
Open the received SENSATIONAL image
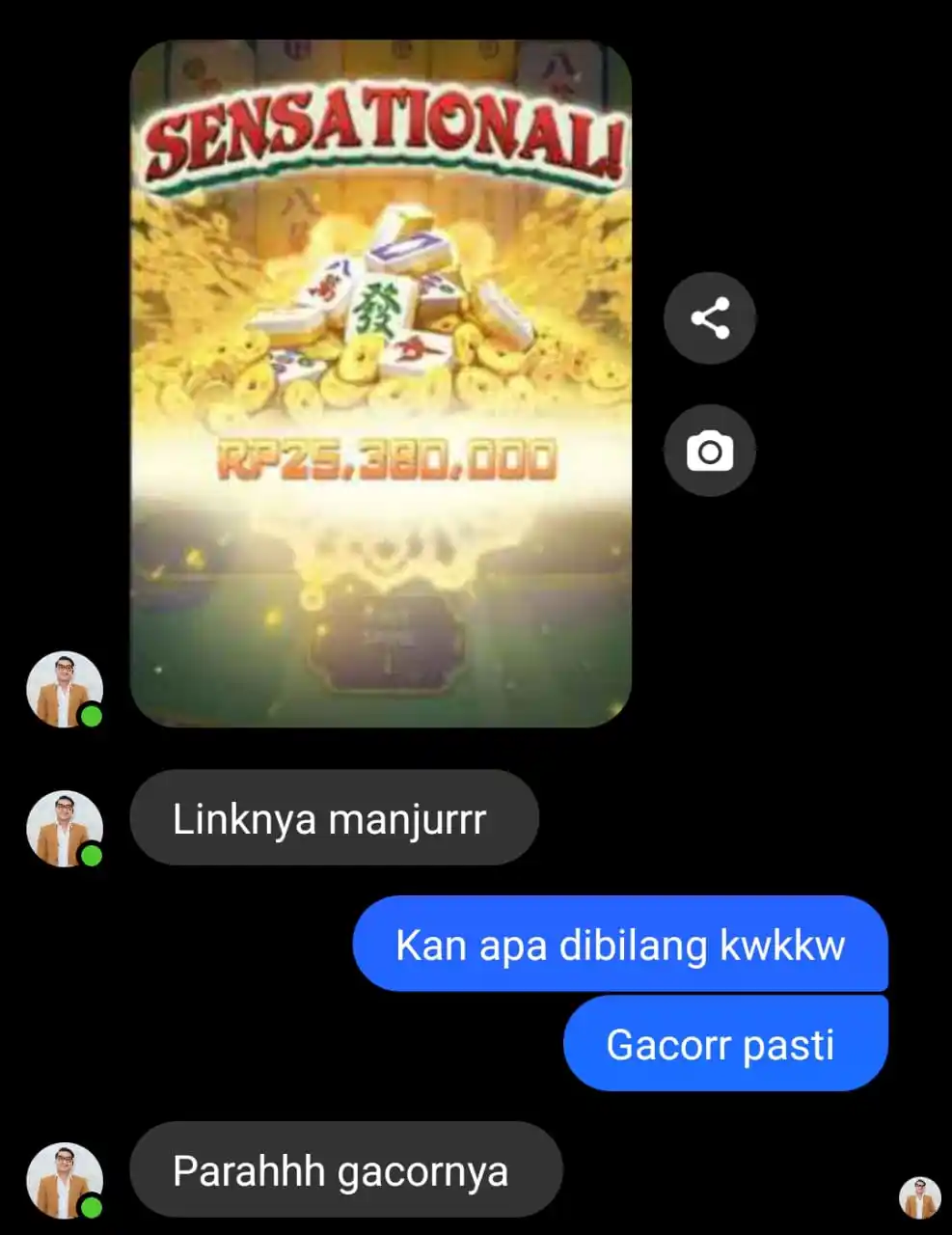(x=380, y=383)
